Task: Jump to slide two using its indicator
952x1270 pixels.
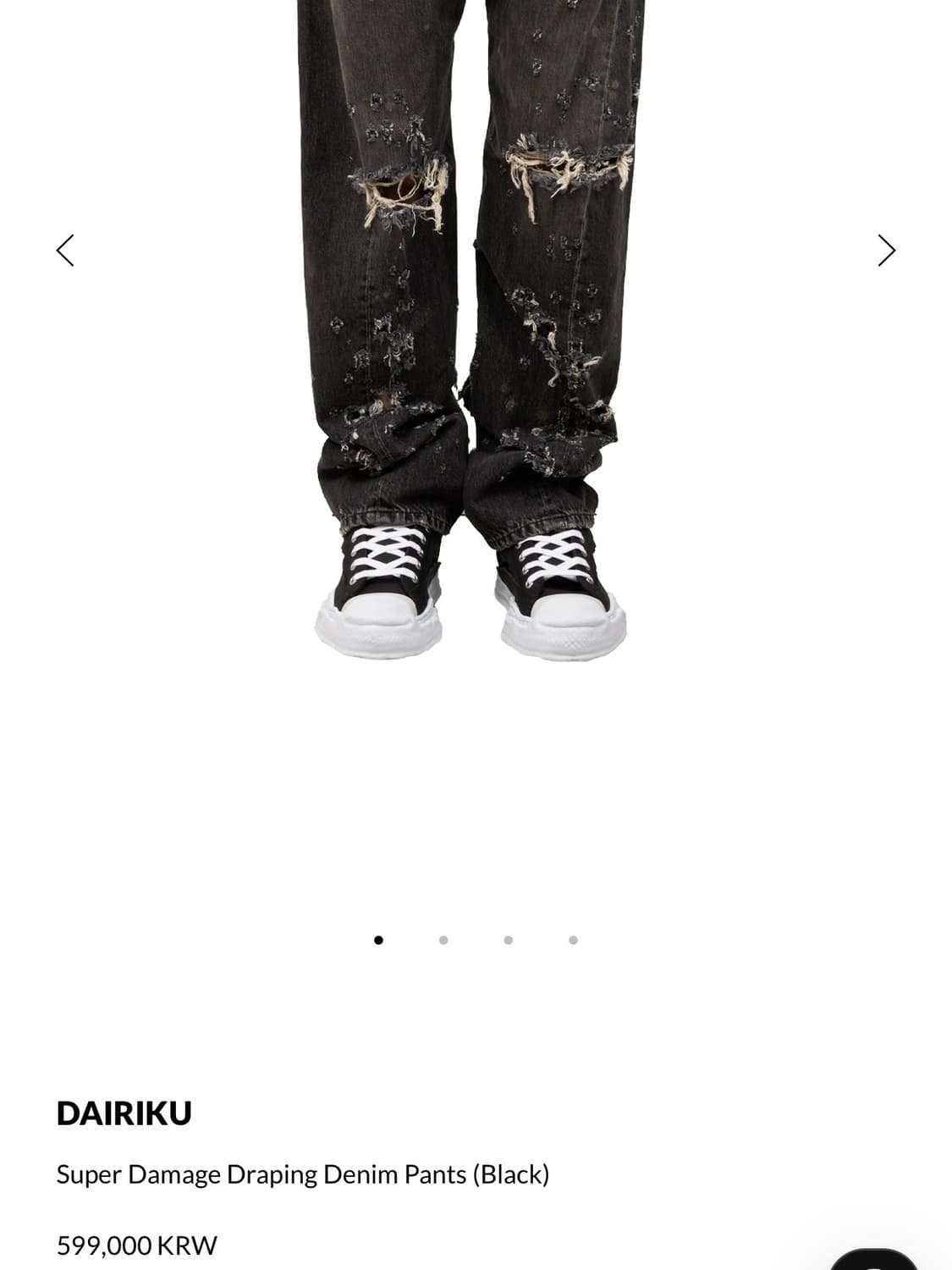Action: tap(443, 940)
